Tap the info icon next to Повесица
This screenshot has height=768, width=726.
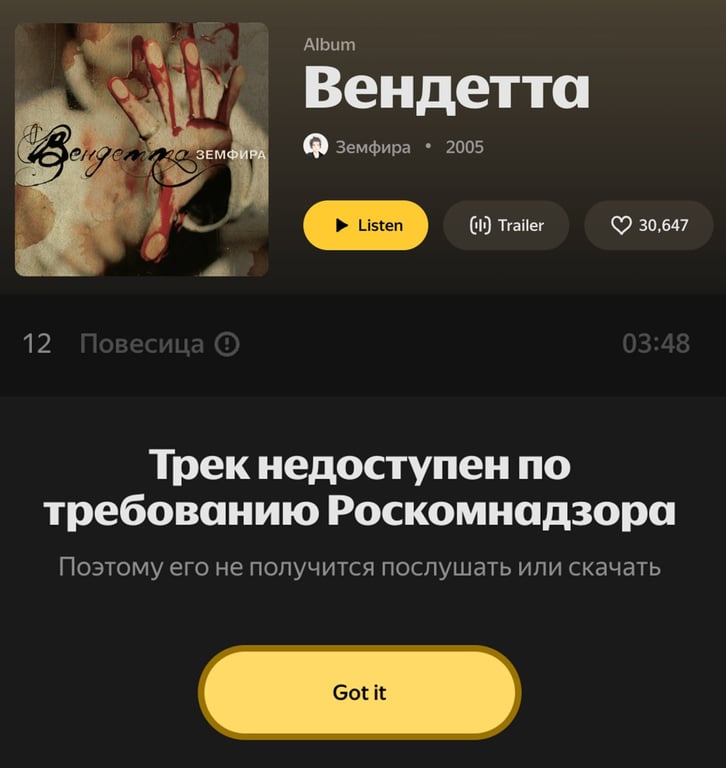pos(228,345)
